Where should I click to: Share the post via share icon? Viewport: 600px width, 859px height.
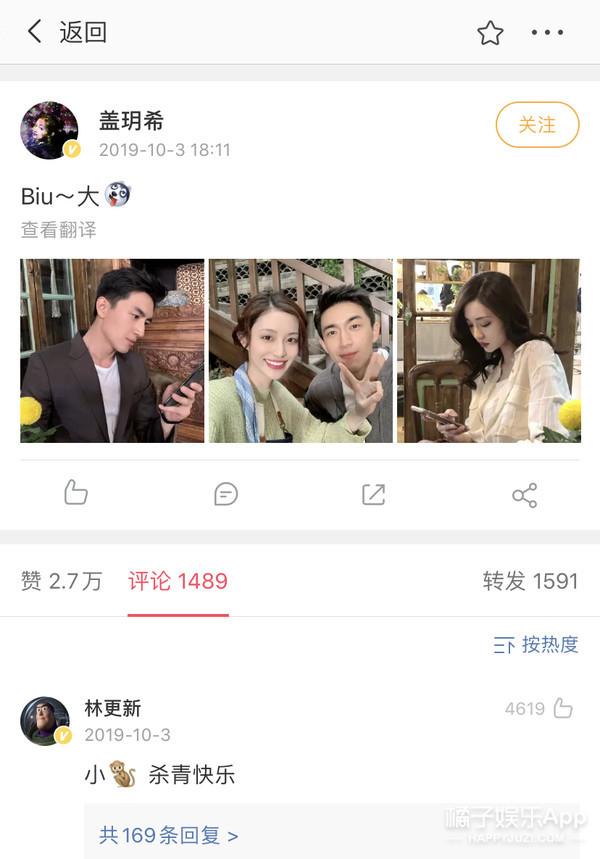pos(524,494)
